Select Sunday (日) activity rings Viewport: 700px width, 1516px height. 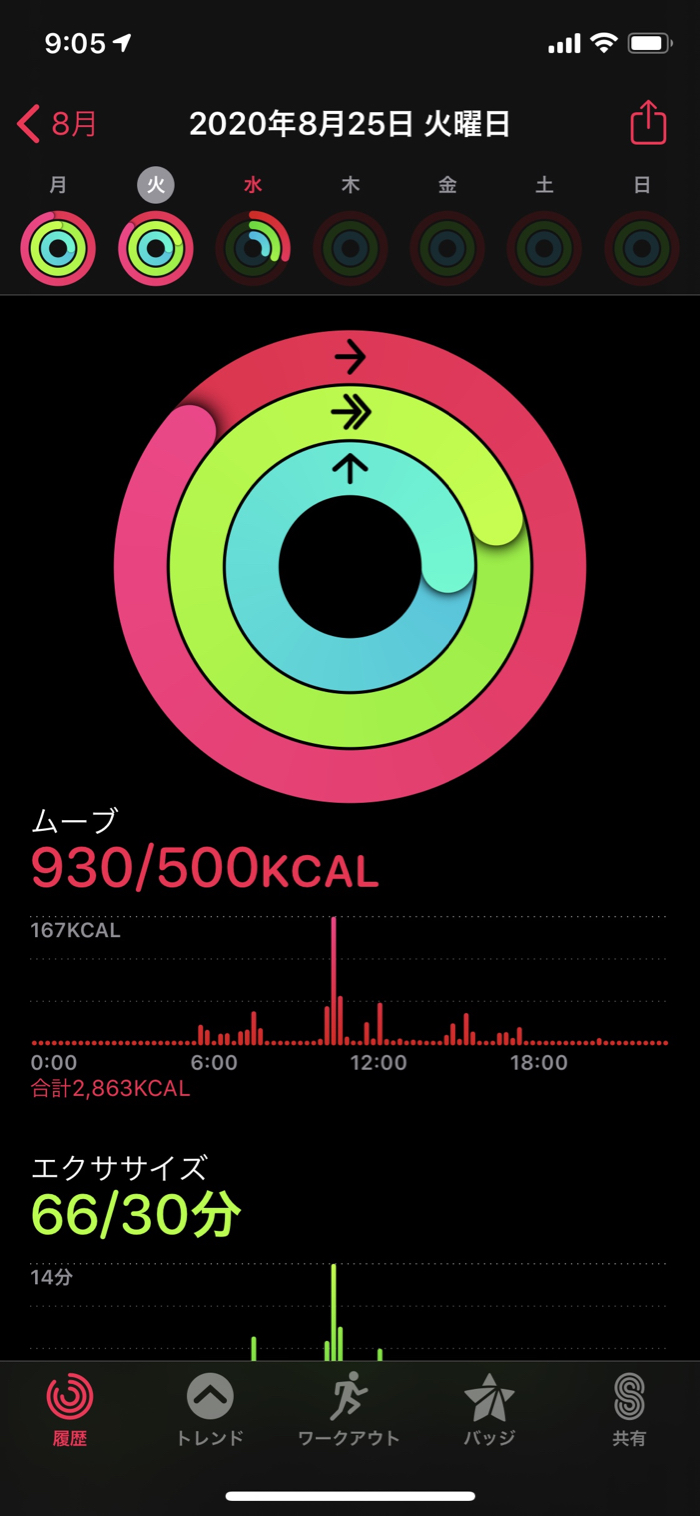(x=642, y=248)
